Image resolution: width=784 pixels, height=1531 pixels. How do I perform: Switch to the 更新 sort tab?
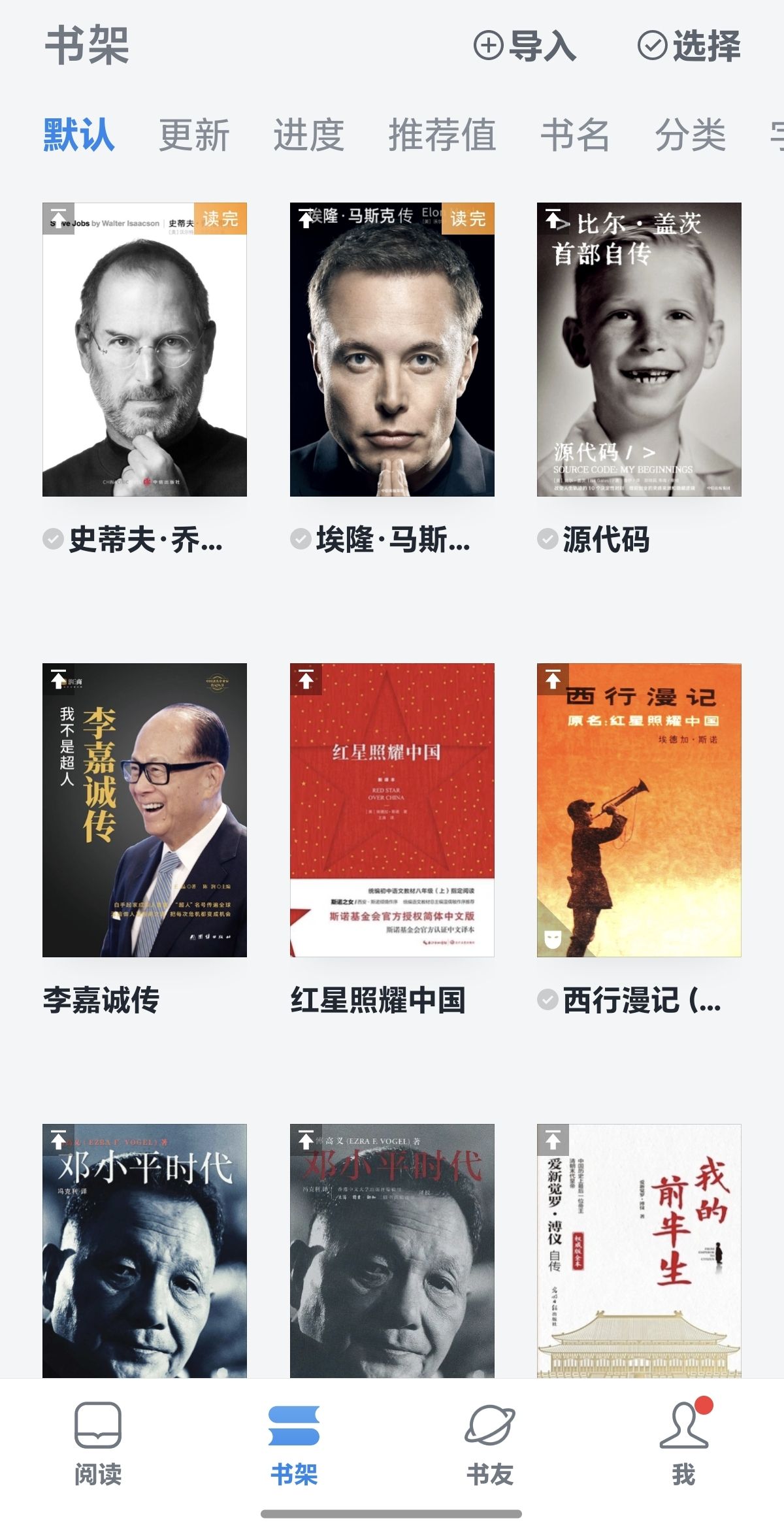(194, 135)
